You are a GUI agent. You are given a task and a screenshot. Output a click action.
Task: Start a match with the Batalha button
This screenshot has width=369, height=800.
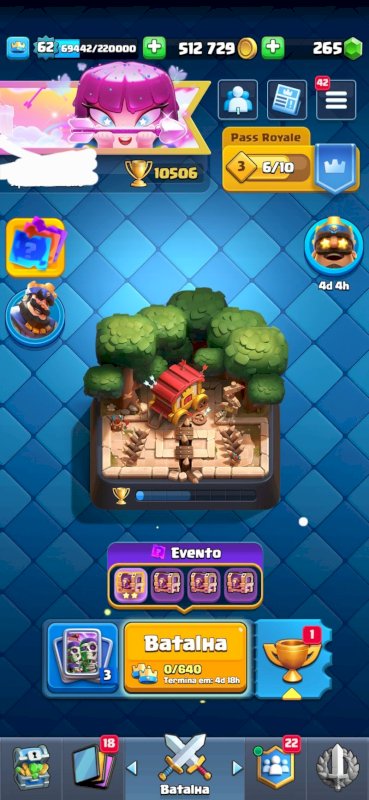click(186, 657)
